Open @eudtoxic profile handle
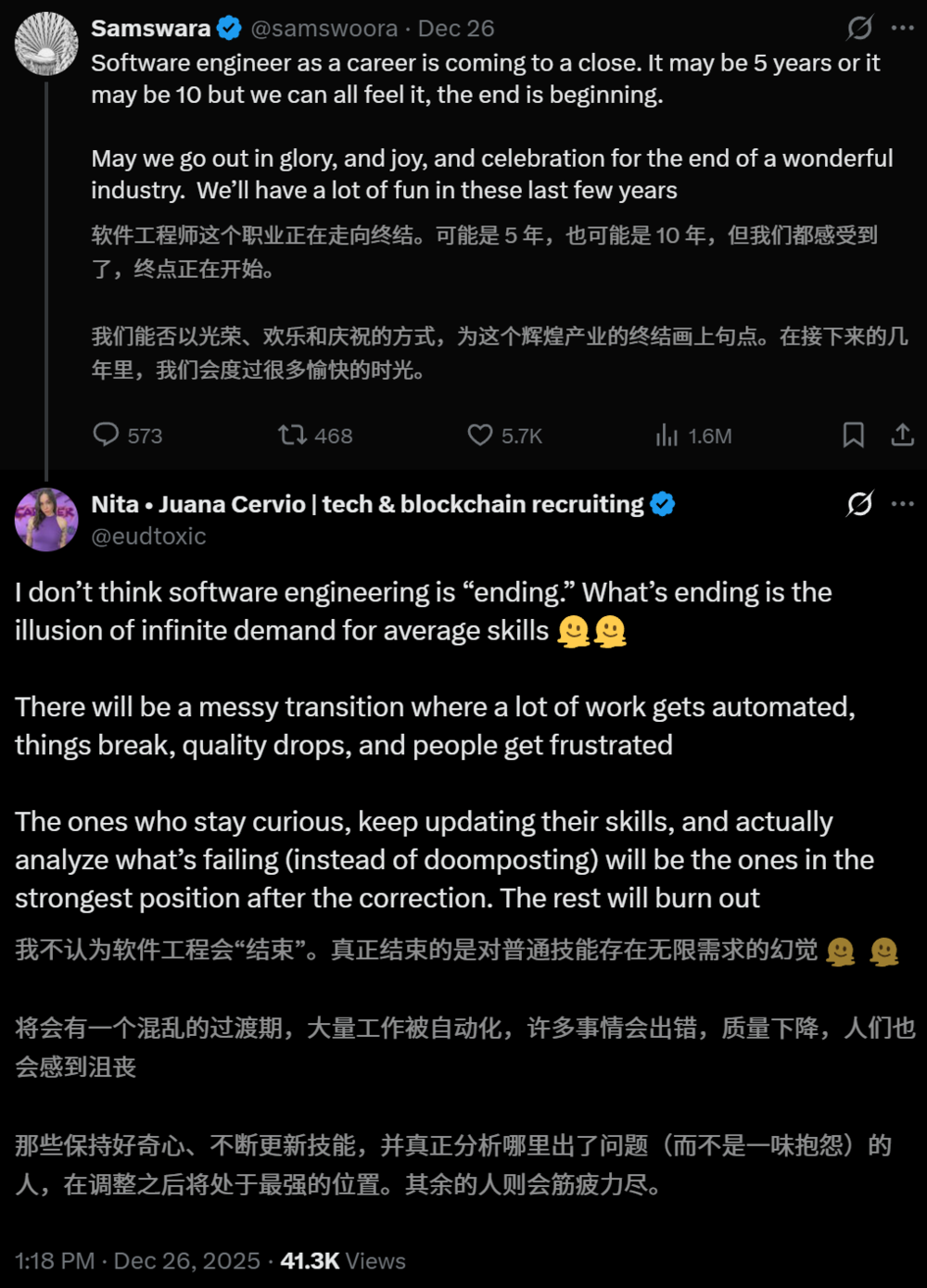The height and width of the screenshot is (1288, 927). click(x=150, y=536)
